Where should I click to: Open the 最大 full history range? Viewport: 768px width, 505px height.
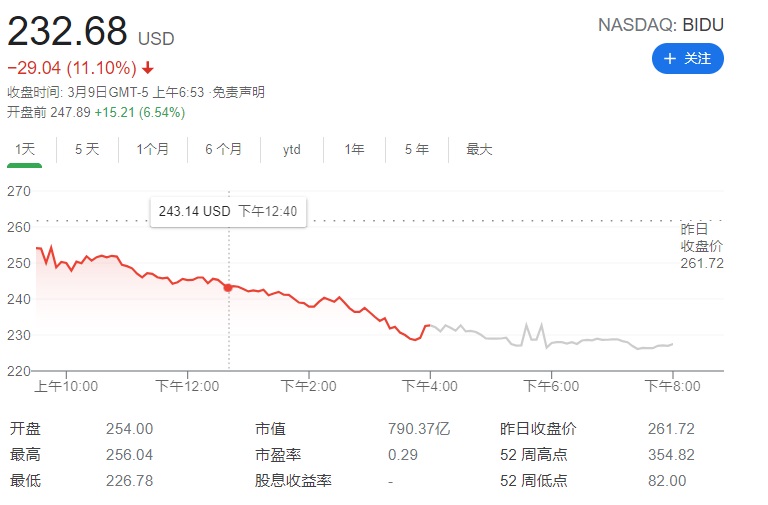pyautogui.click(x=479, y=149)
